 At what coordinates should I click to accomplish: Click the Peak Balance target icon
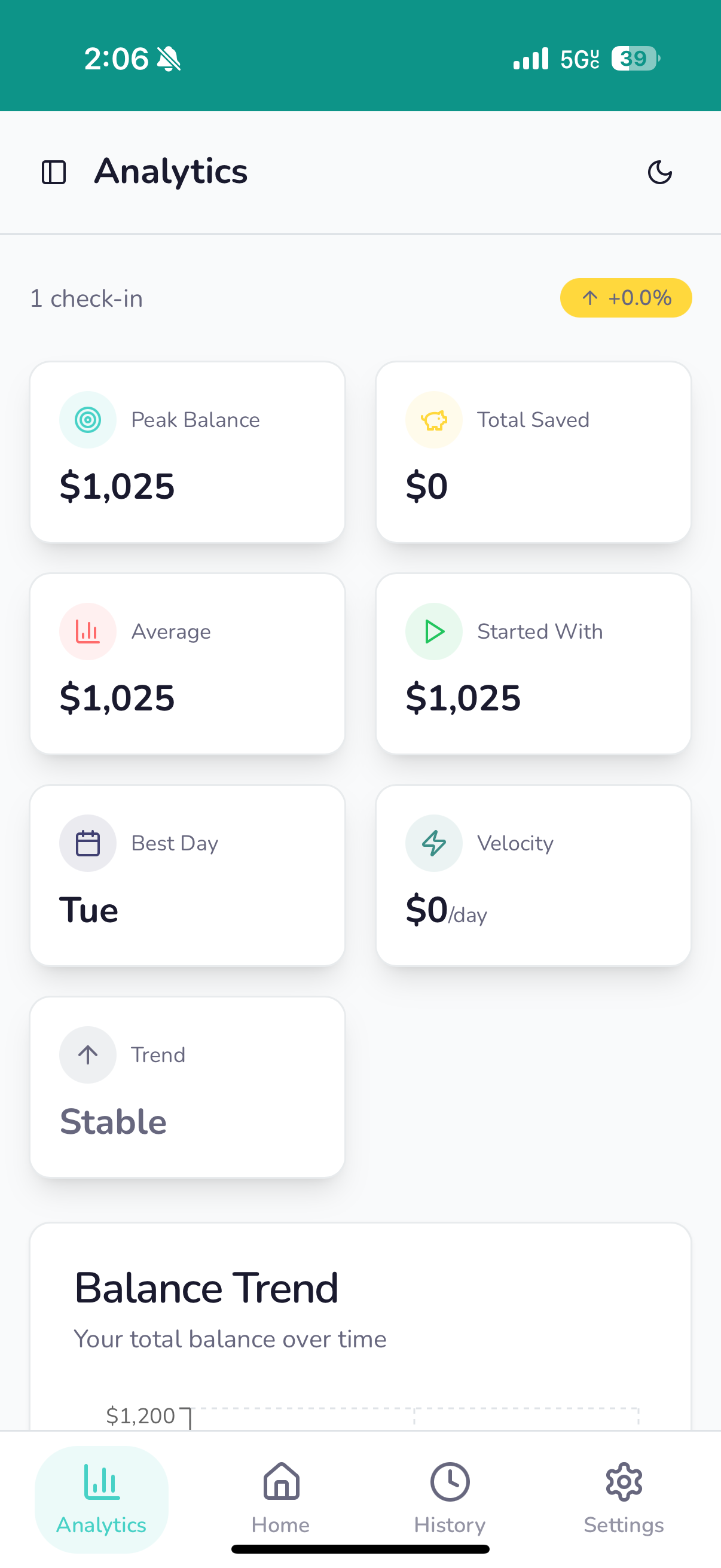pos(88,419)
